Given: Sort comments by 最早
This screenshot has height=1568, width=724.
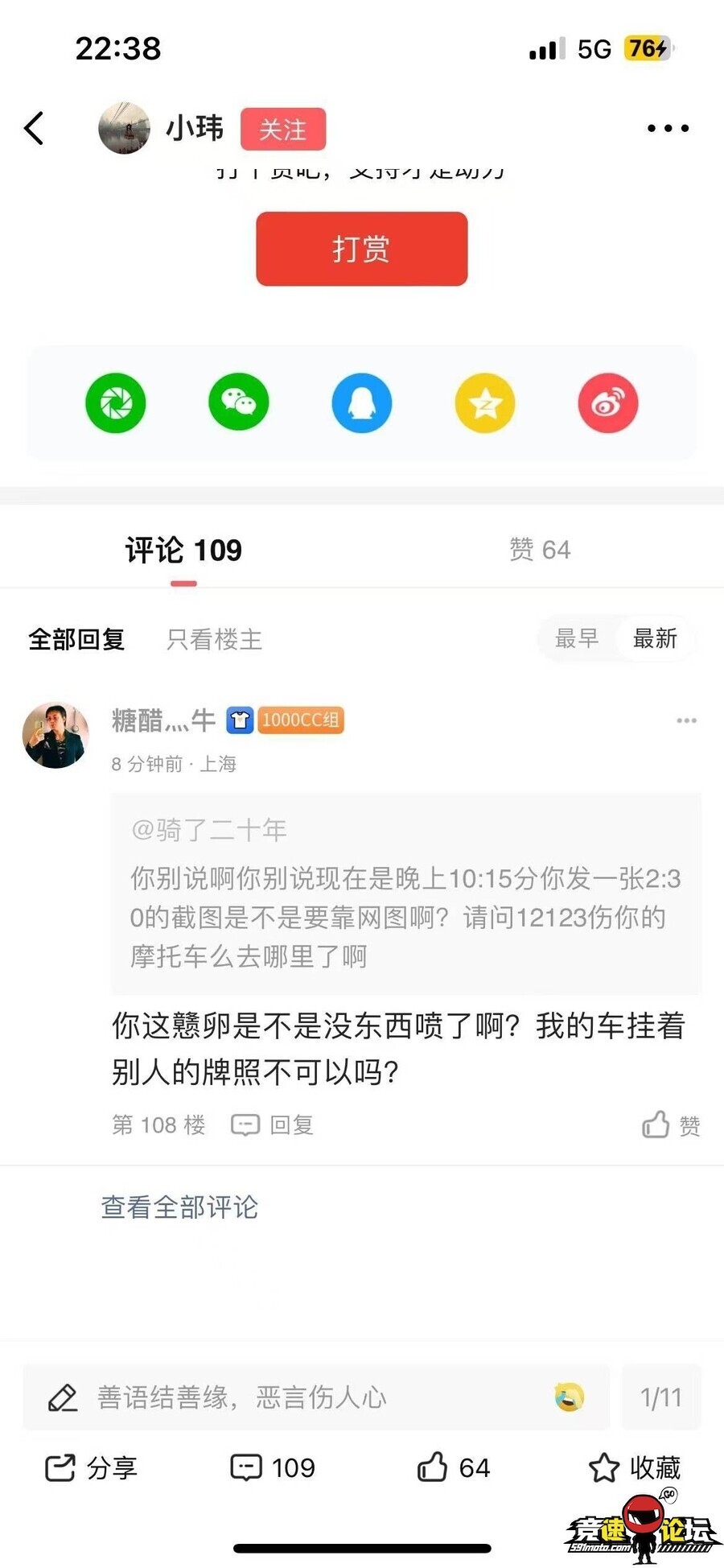Looking at the screenshot, I should (577, 639).
